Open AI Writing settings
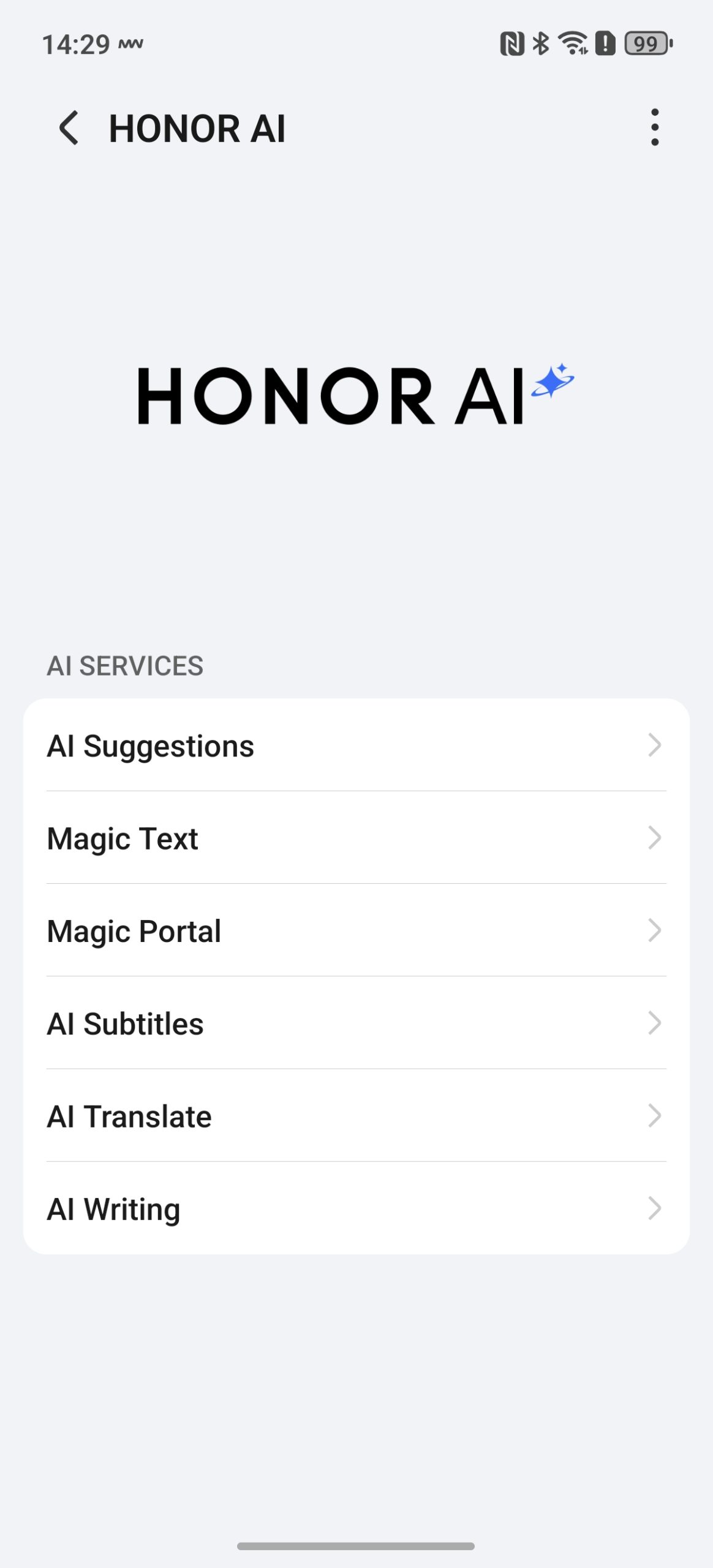This screenshot has height=1568, width=713. pyautogui.click(x=356, y=1208)
